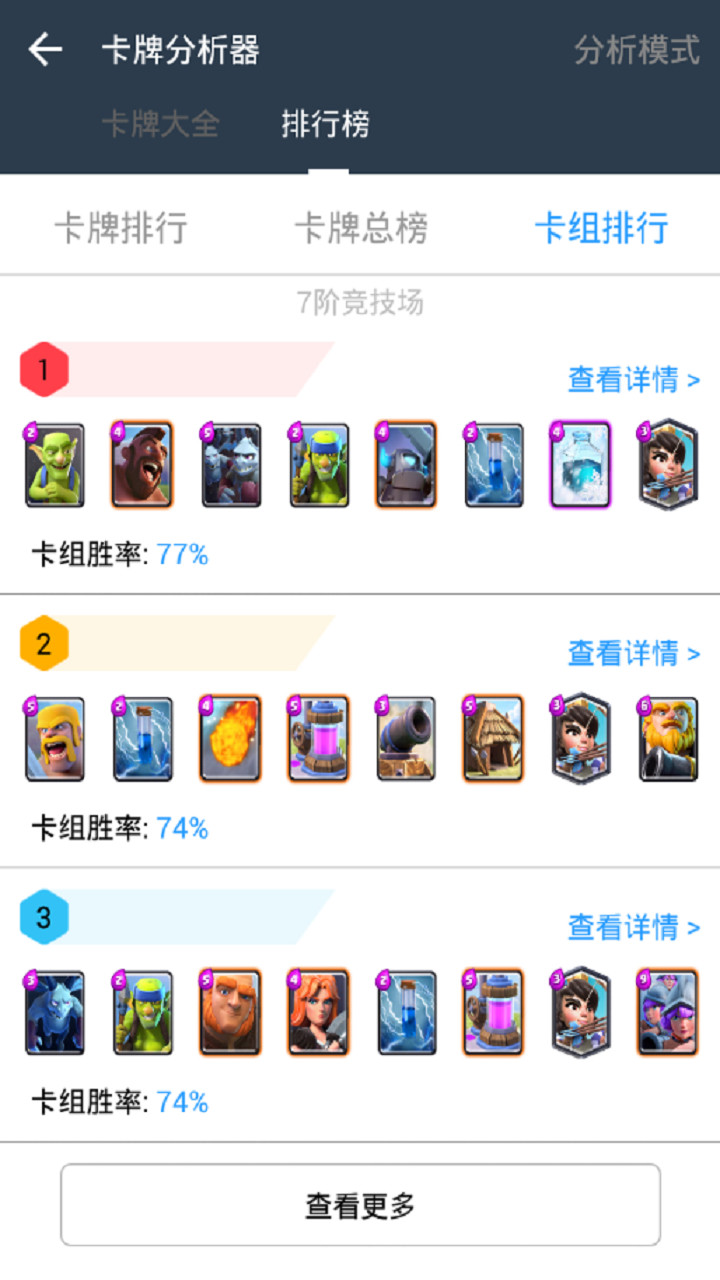This screenshot has height=1280, width=720.
Task: Select the Giant card in deck 3
Action: click(x=230, y=1012)
